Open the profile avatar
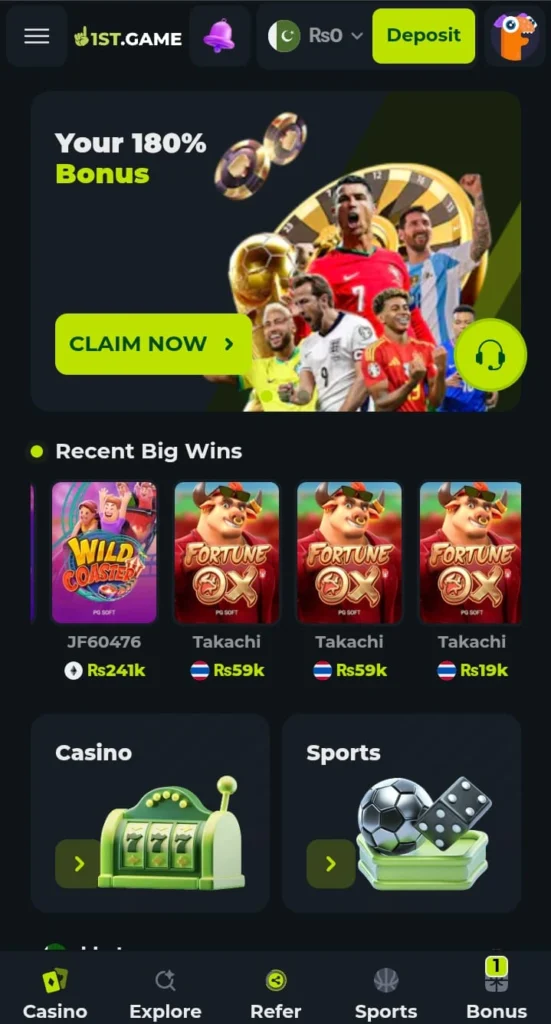551x1024 pixels. point(515,36)
